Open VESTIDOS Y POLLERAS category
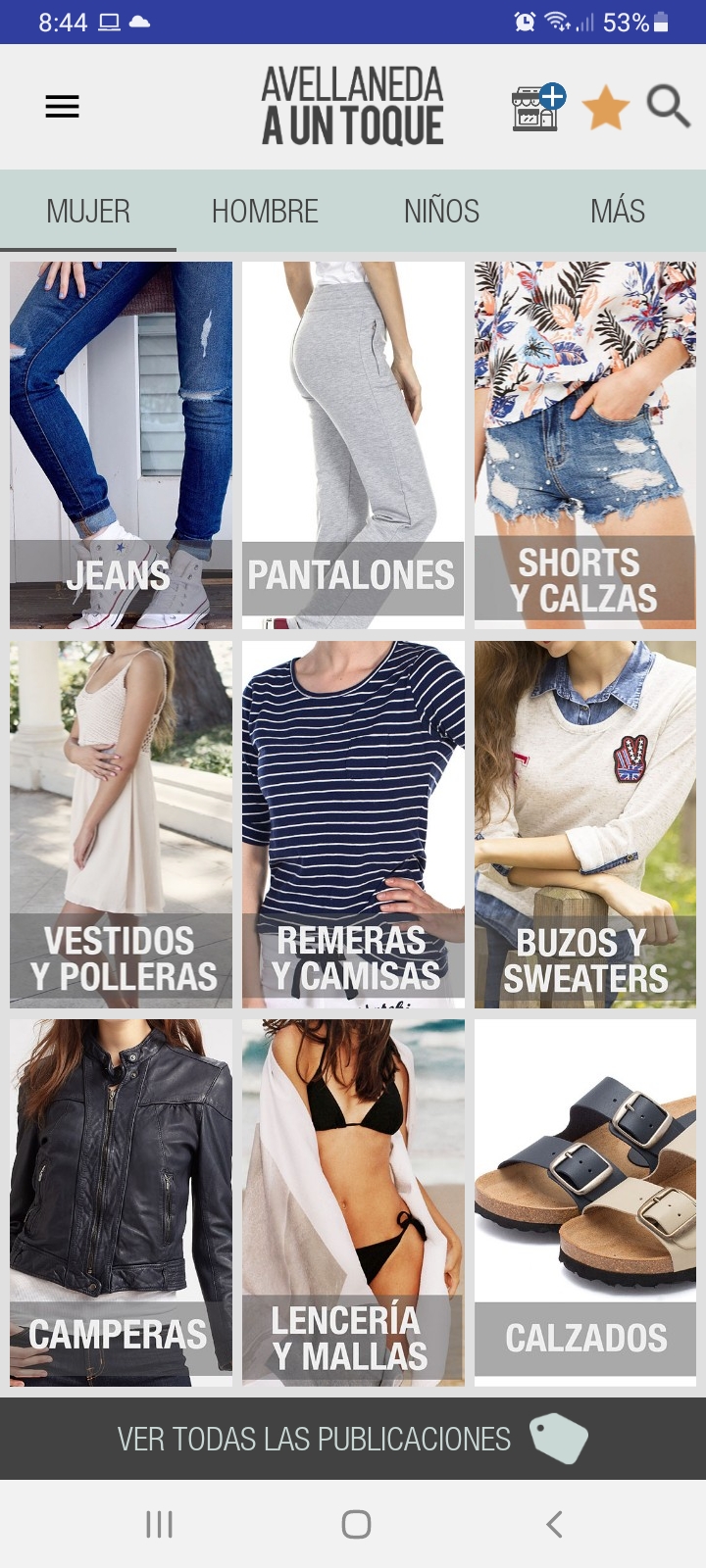 click(121, 824)
